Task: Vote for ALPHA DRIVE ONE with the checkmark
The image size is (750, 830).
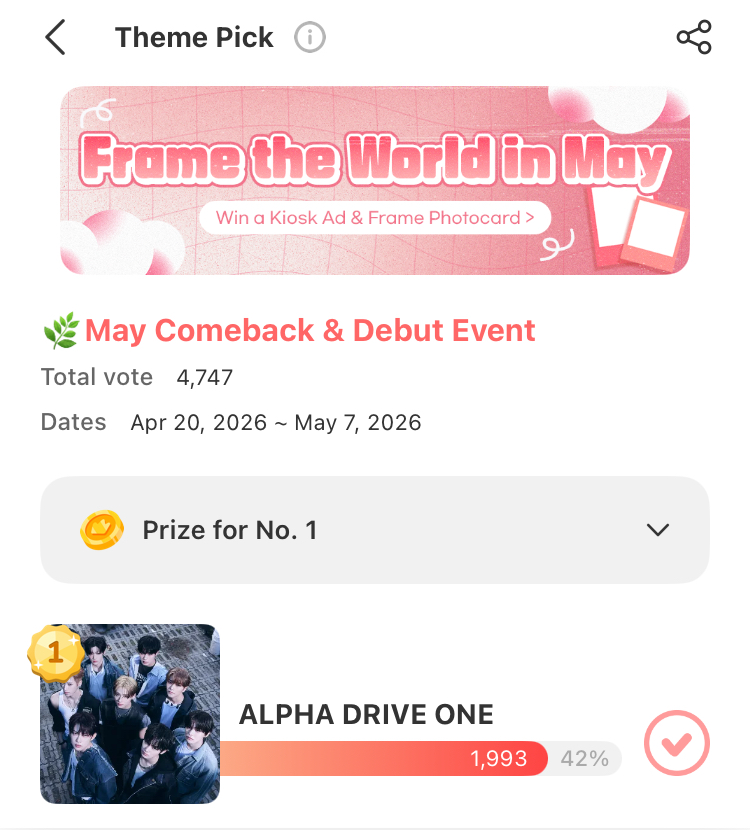Action: click(x=677, y=744)
